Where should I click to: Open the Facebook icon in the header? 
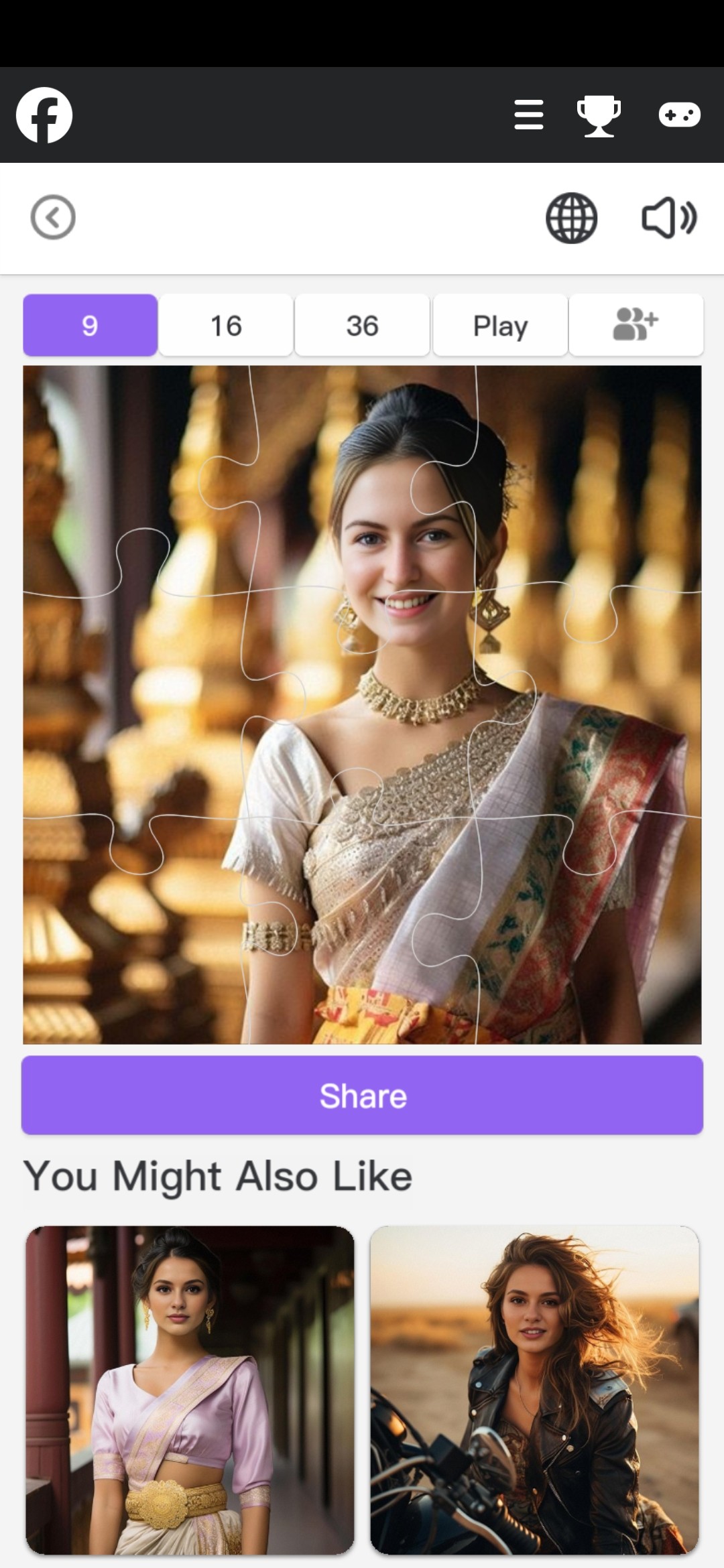(x=44, y=115)
